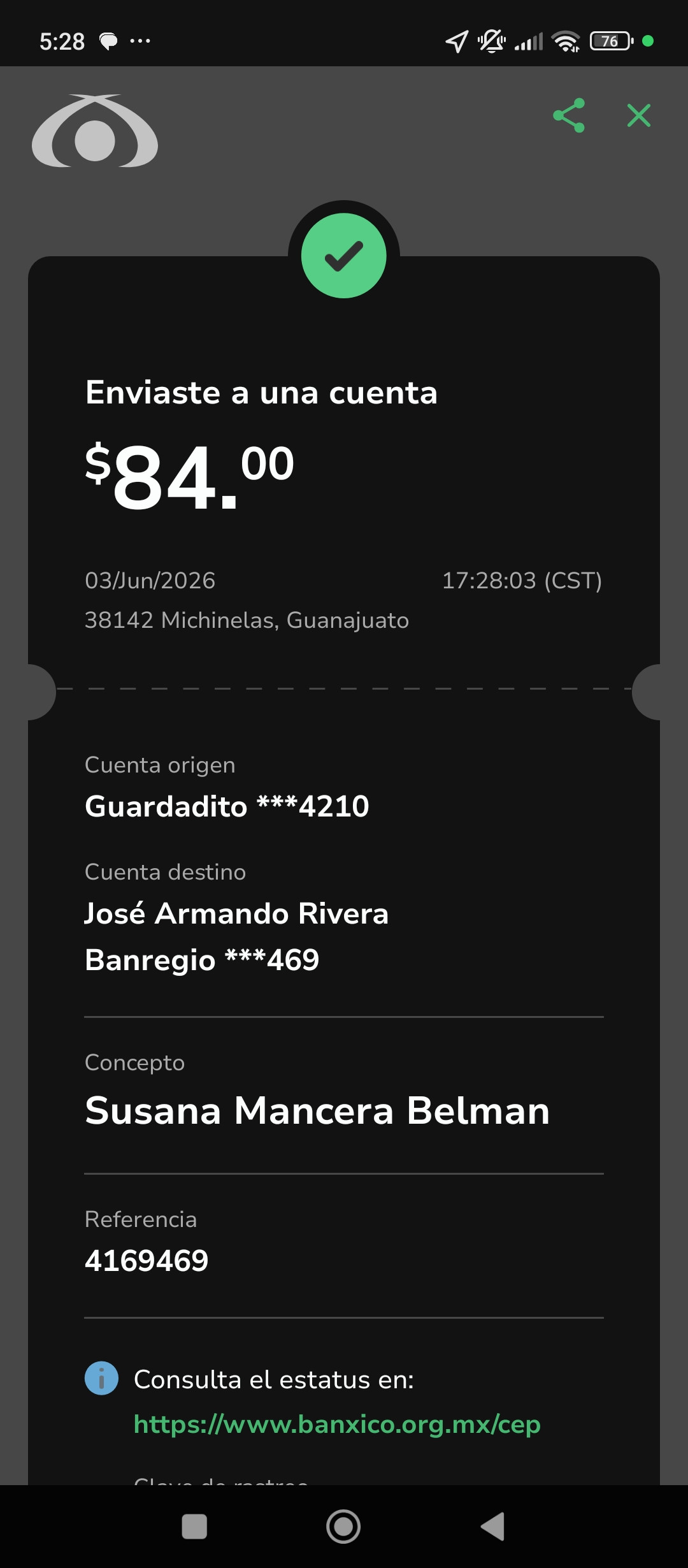Go back using the system back button

coord(492,1527)
